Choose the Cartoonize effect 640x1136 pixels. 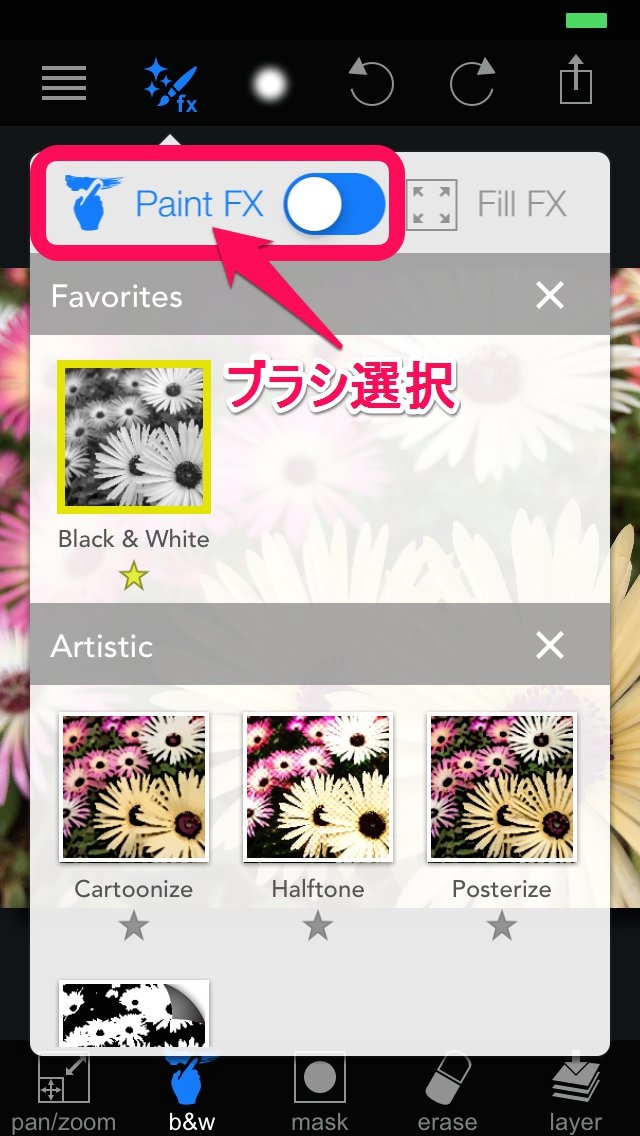click(x=134, y=787)
